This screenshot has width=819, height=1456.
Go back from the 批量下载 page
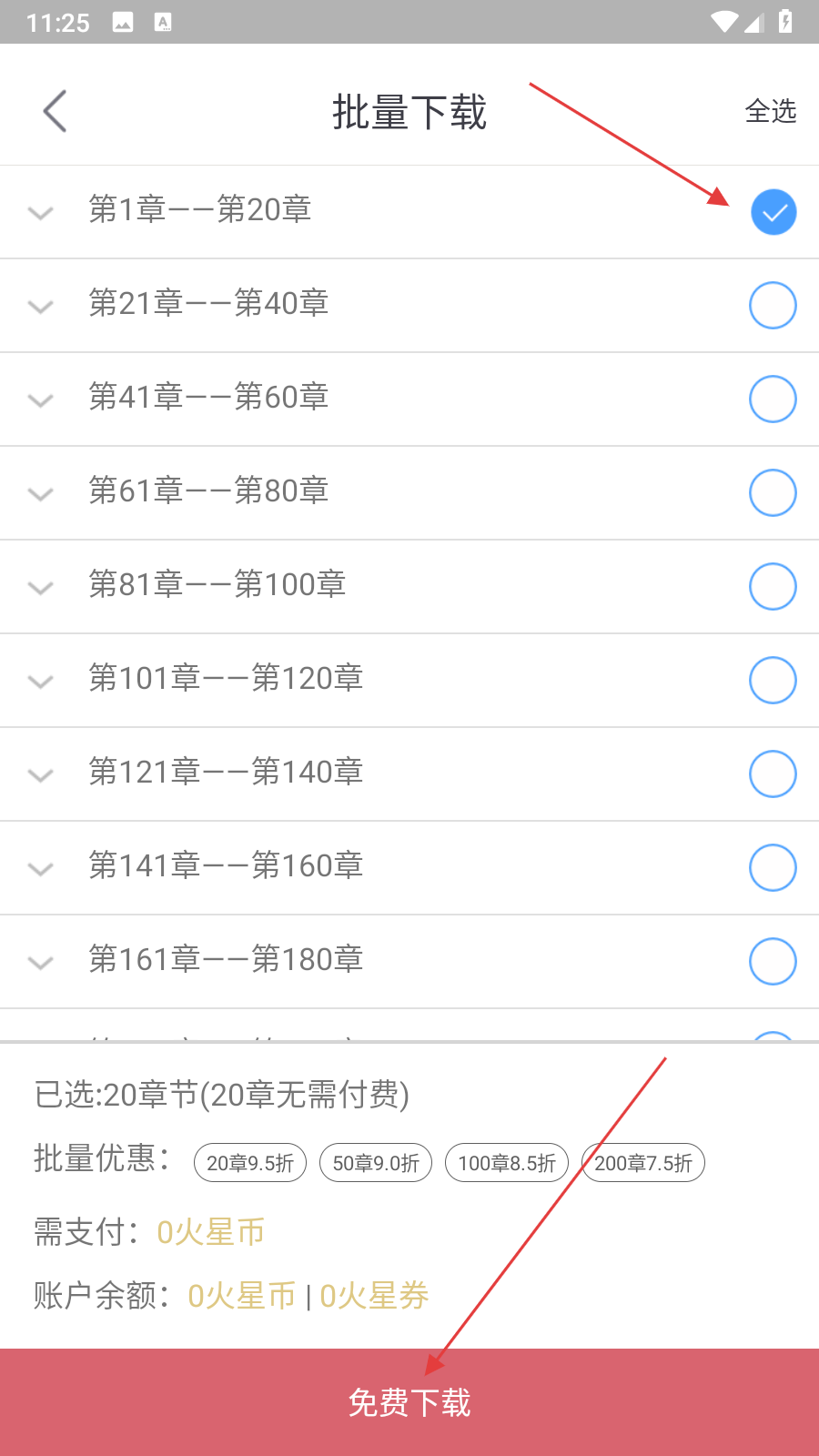55,111
